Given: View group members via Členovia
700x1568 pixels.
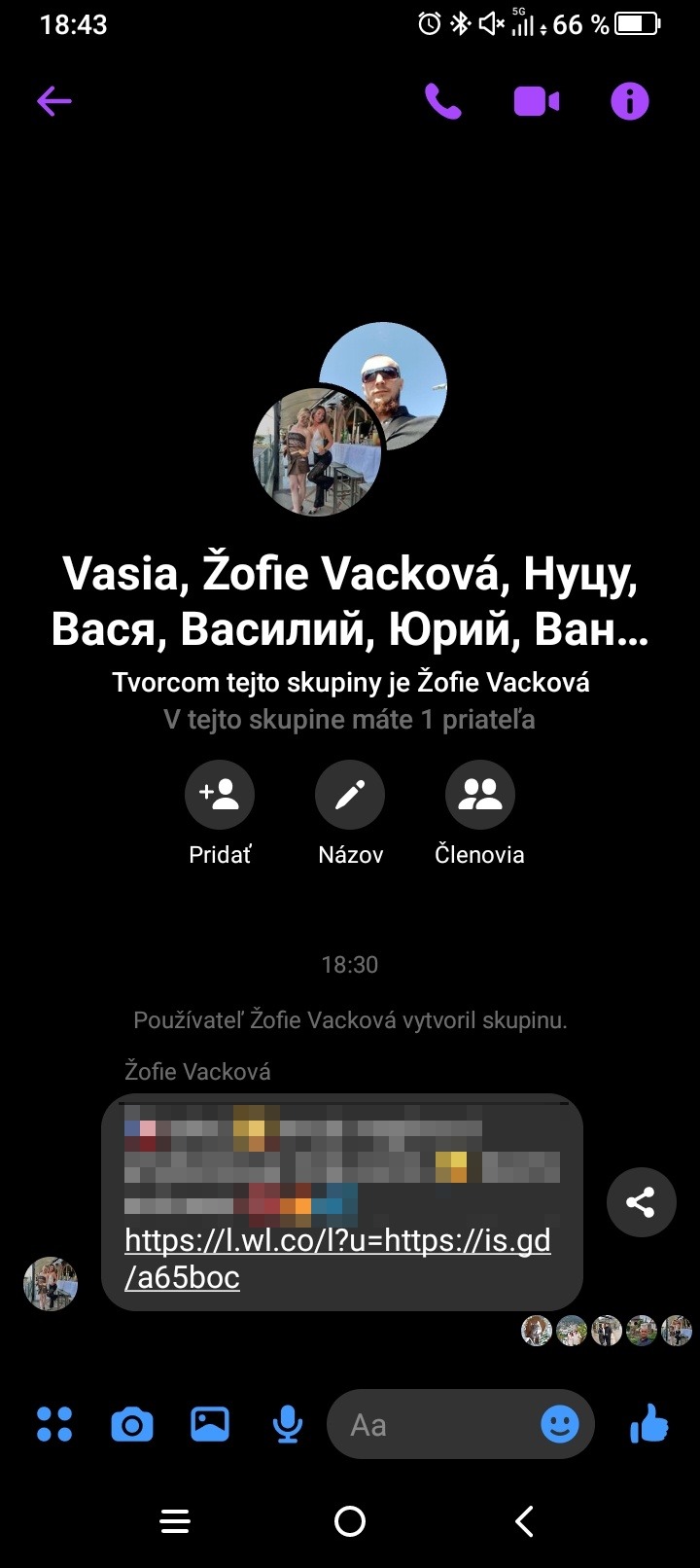Looking at the screenshot, I should pyautogui.click(x=479, y=795).
